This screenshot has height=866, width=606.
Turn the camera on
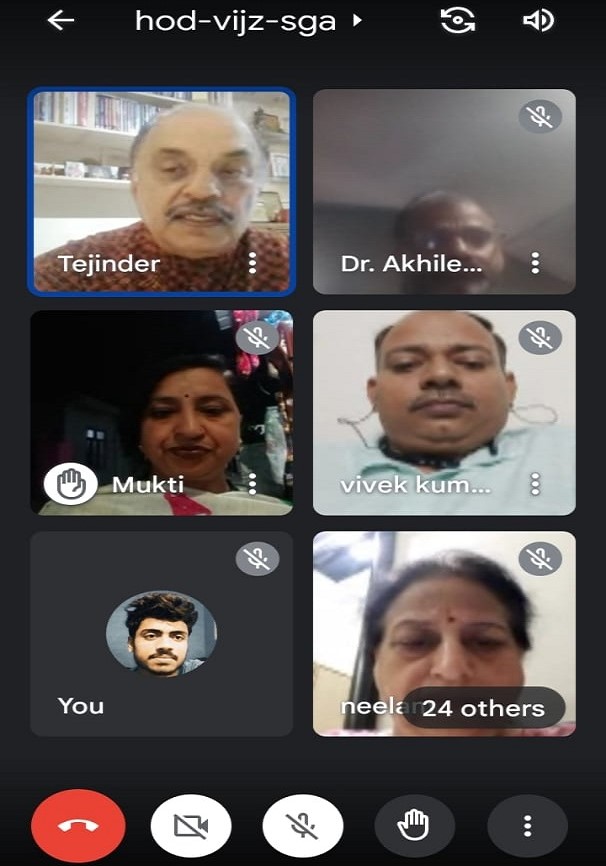[x=191, y=826]
